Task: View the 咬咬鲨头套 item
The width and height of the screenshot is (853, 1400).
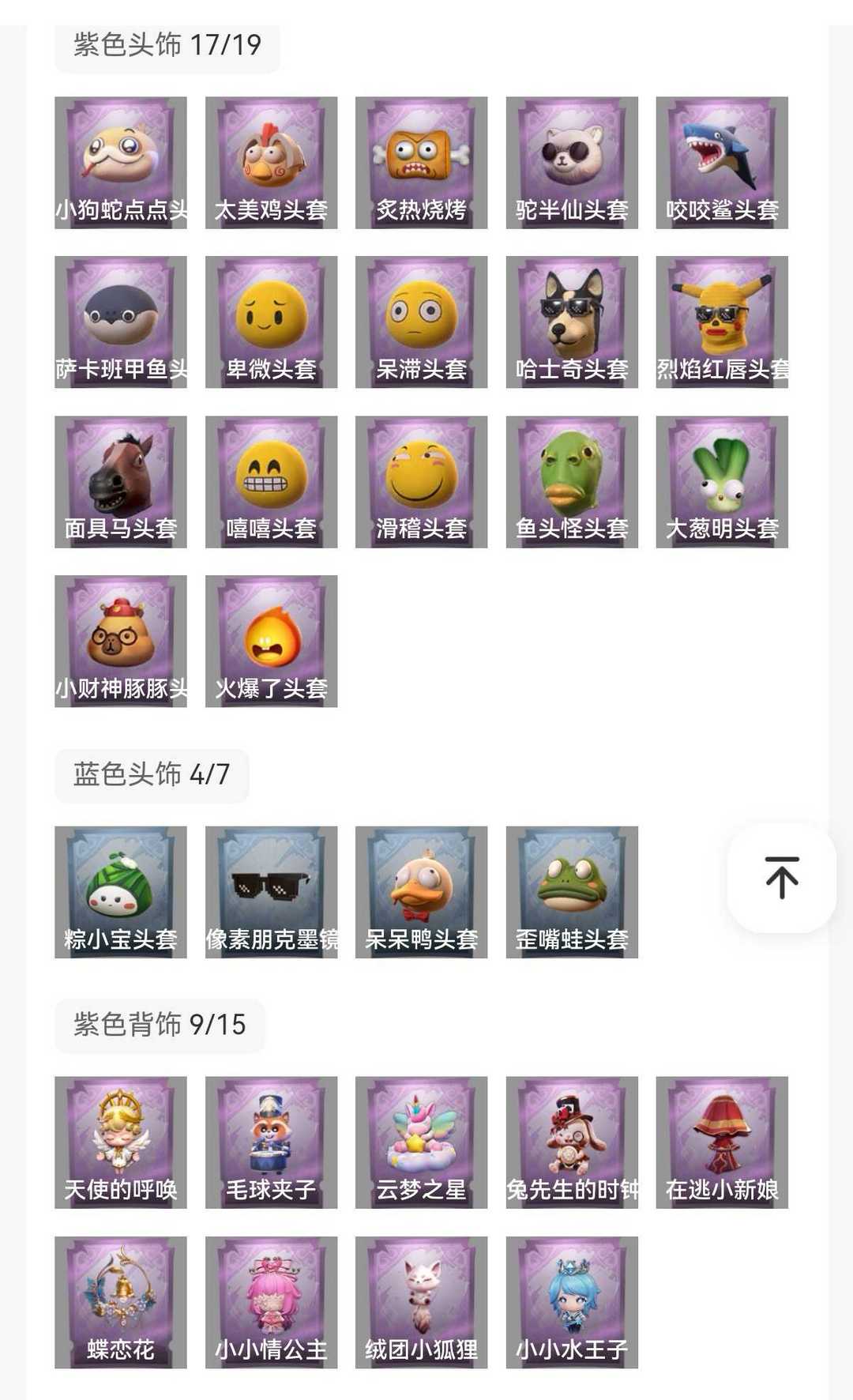Action: (x=722, y=163)
